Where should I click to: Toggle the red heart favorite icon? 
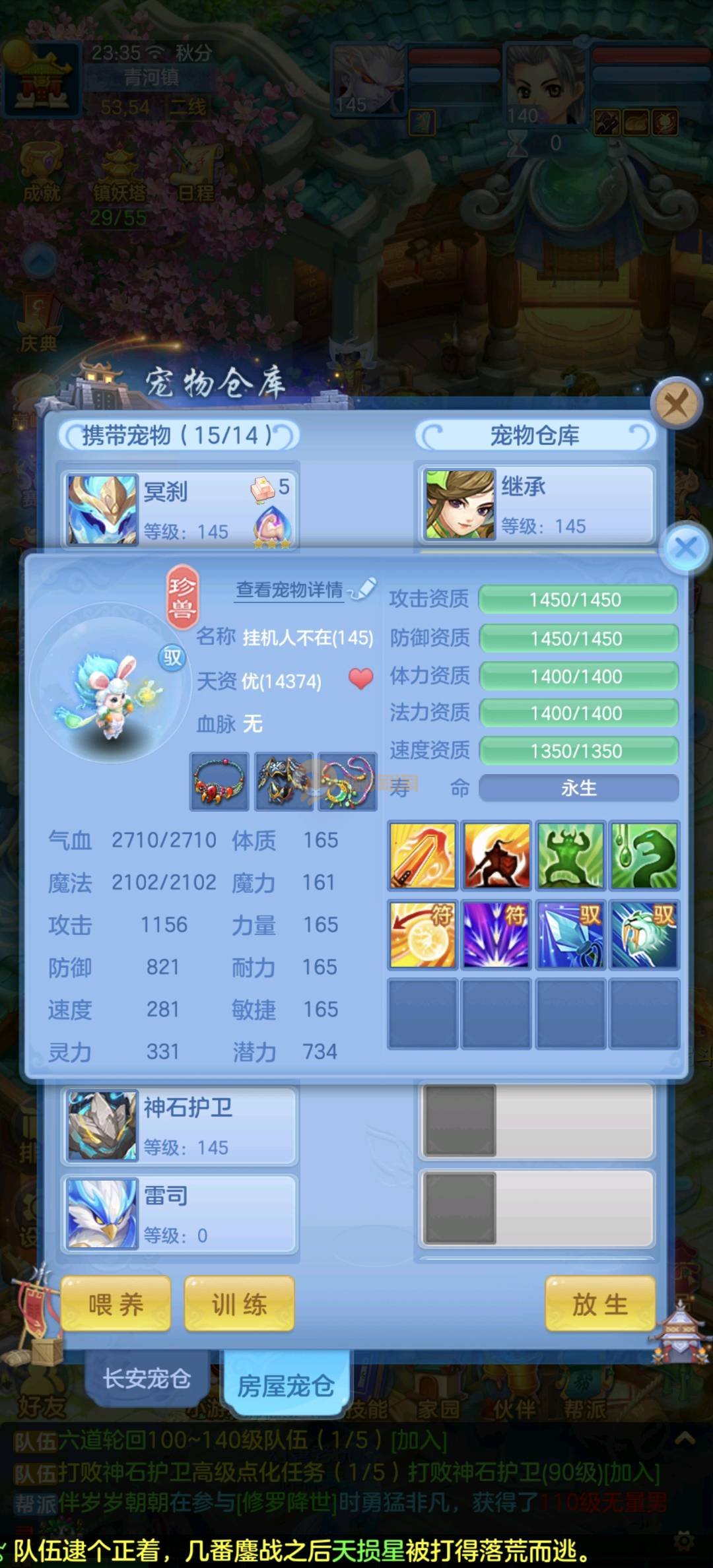[x=360, y=678]
